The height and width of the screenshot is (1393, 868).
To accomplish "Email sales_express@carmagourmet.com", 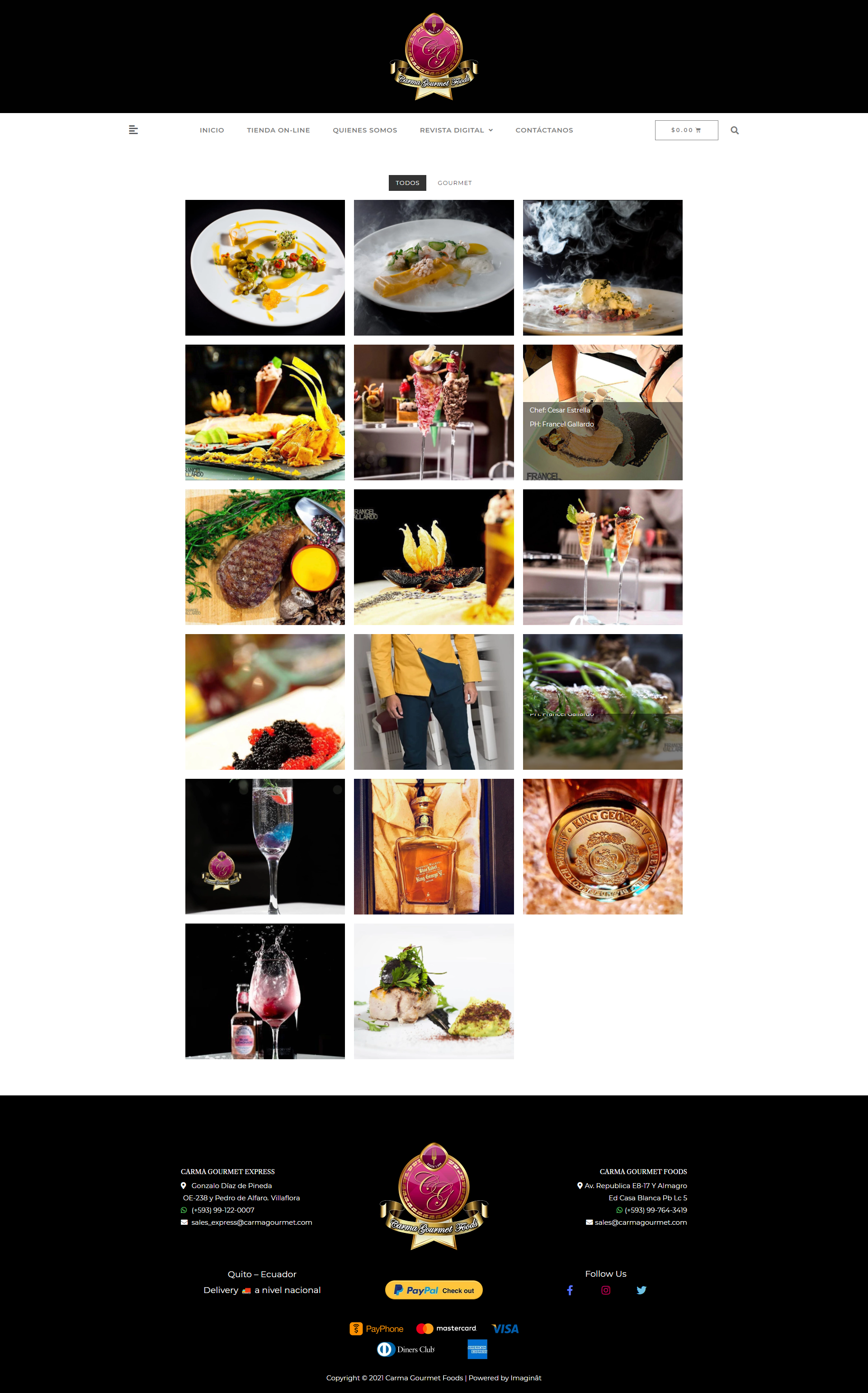I will (251, 1222).
